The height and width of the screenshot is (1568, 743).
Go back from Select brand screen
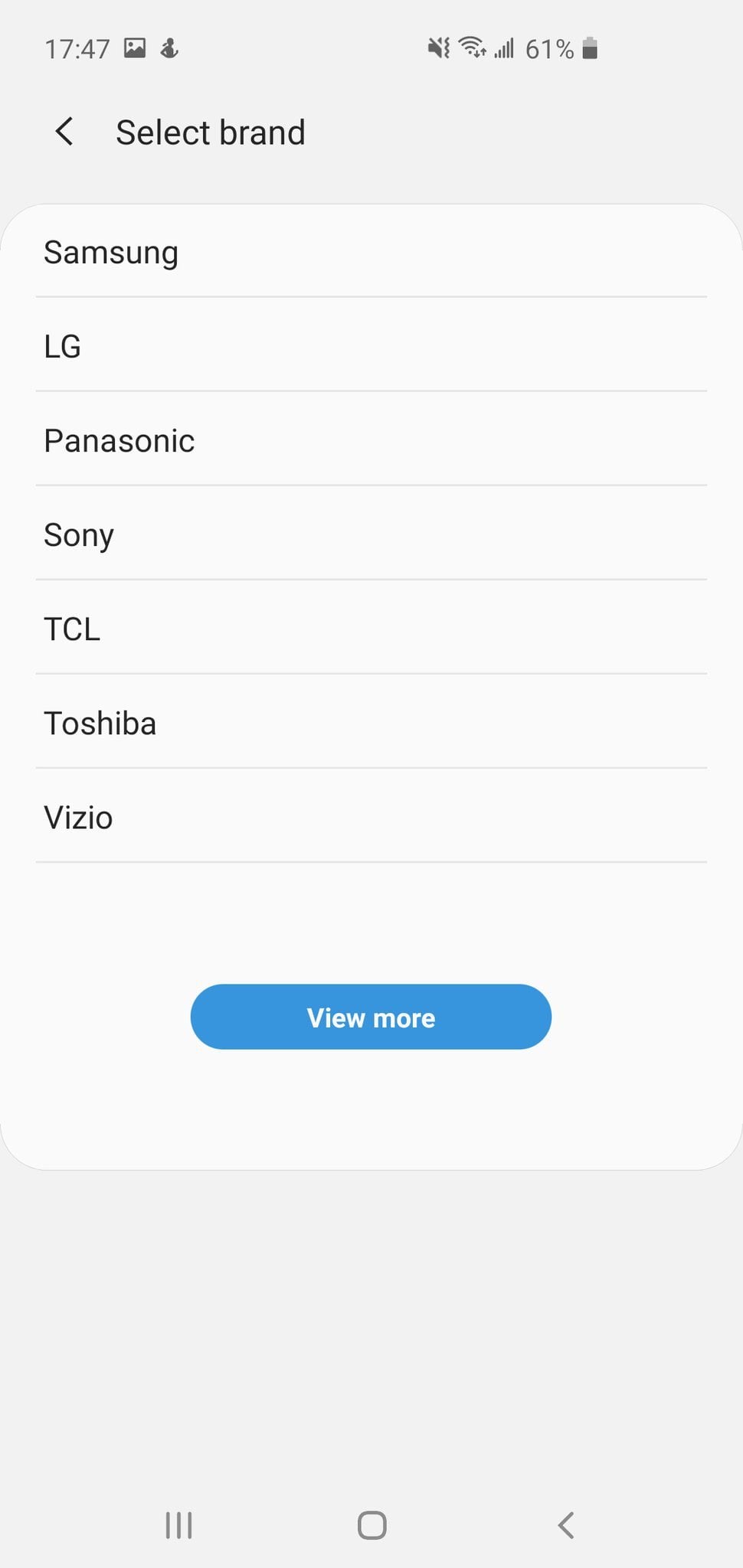[x=65, y=132]
